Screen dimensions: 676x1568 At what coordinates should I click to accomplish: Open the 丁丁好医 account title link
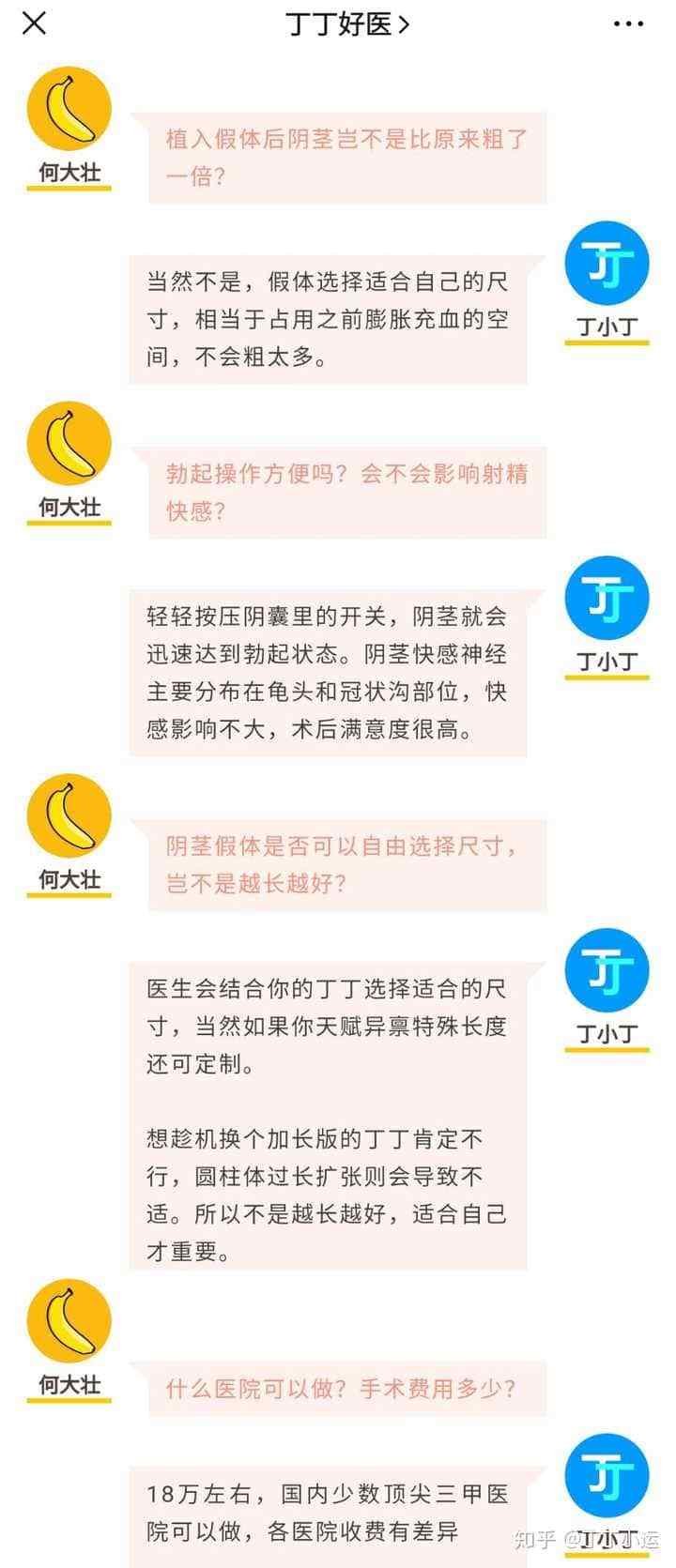(346, 24)
